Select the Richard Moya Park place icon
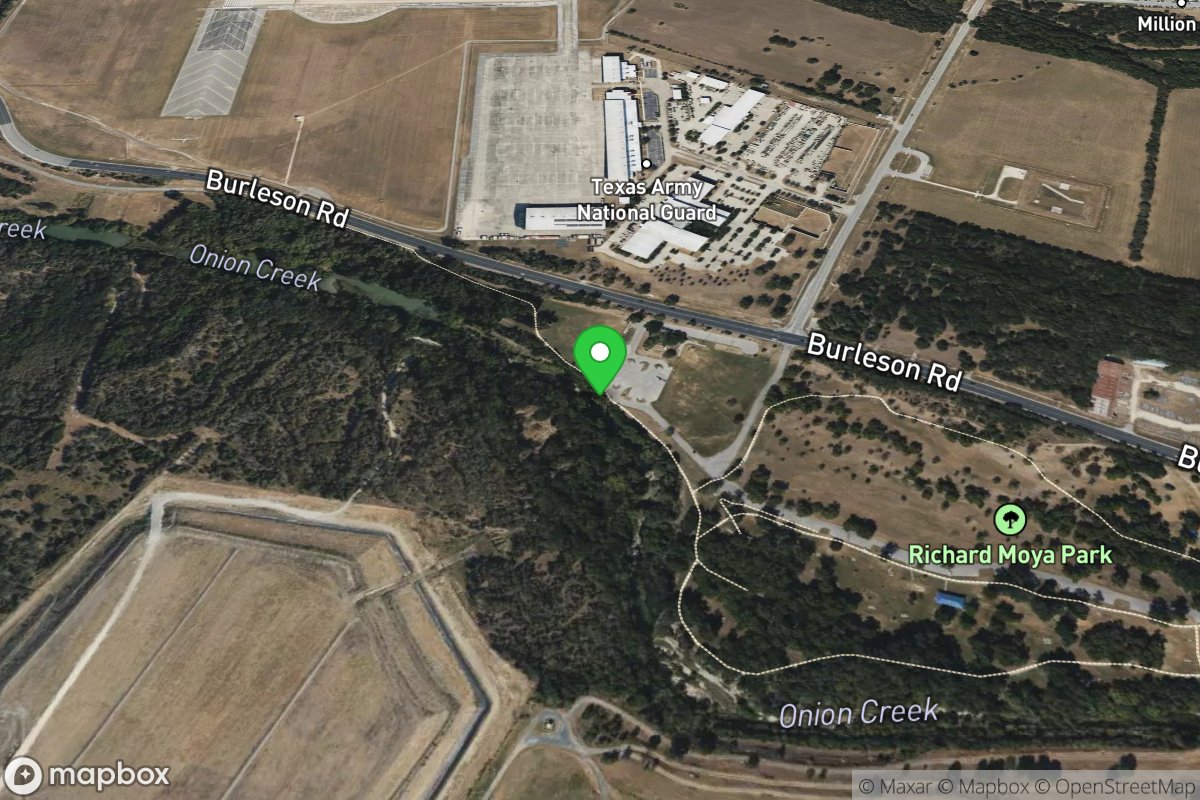Image resolution: width=1200 pixels, height=800 pixels. click(1010, 519)
